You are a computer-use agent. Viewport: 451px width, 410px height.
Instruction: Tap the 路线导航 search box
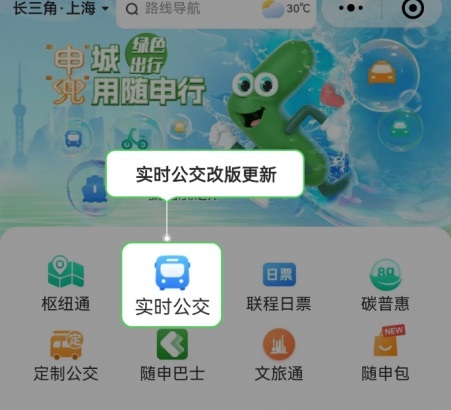187,9
